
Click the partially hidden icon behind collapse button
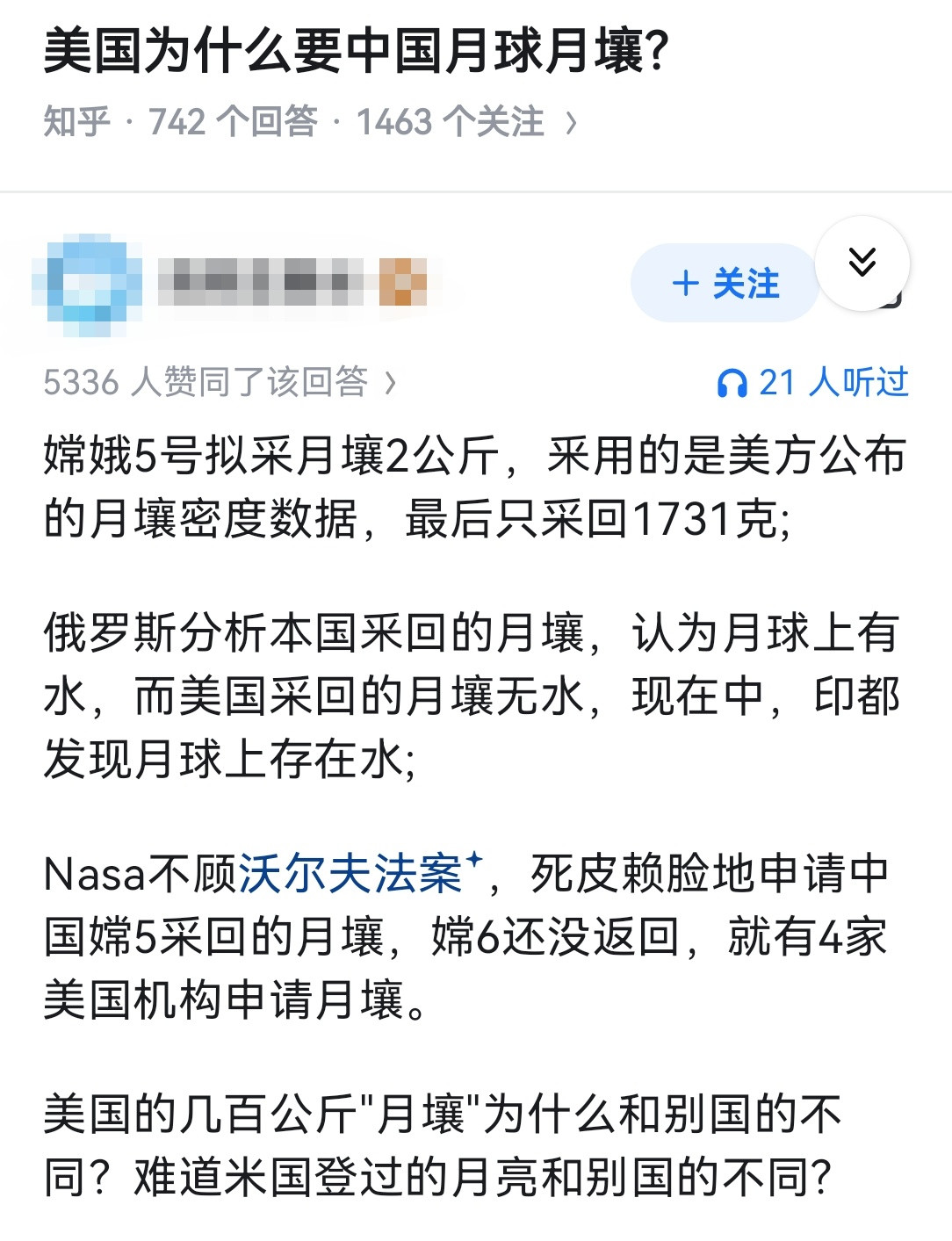[891, 301]
